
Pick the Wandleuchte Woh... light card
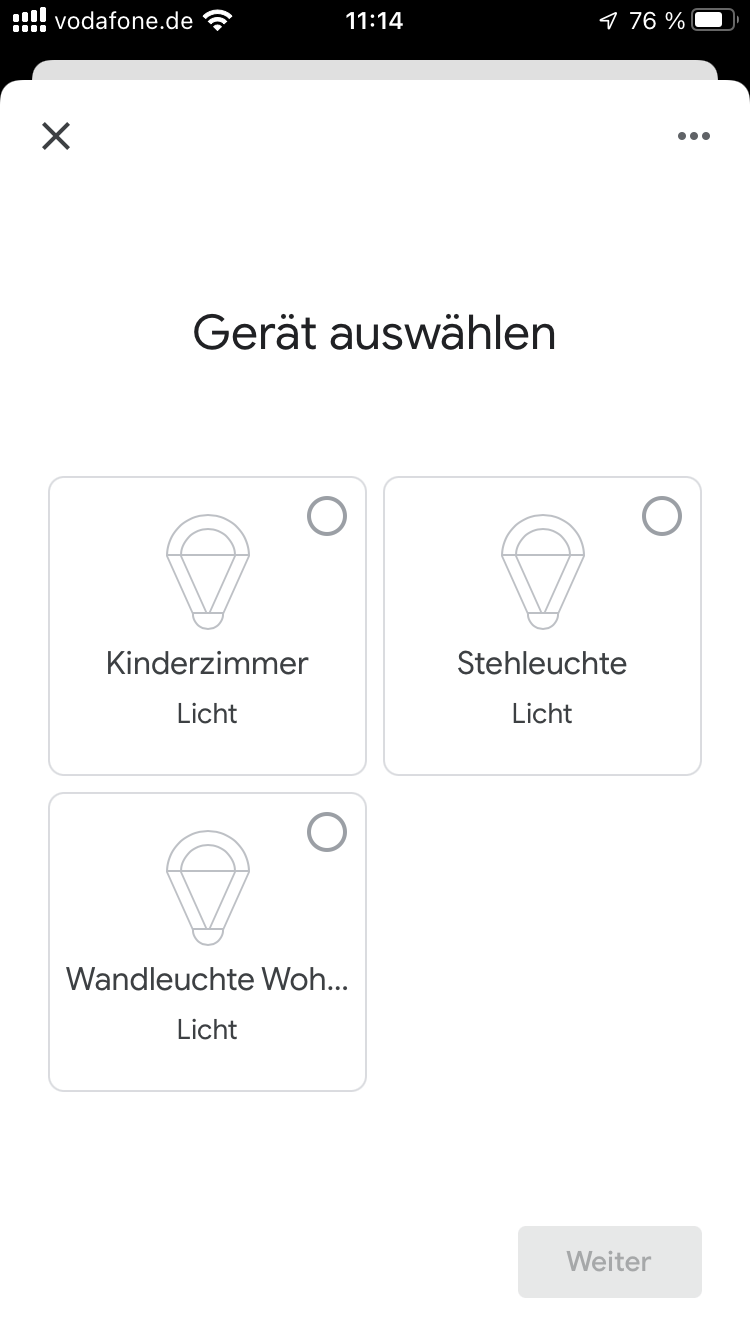207,941
